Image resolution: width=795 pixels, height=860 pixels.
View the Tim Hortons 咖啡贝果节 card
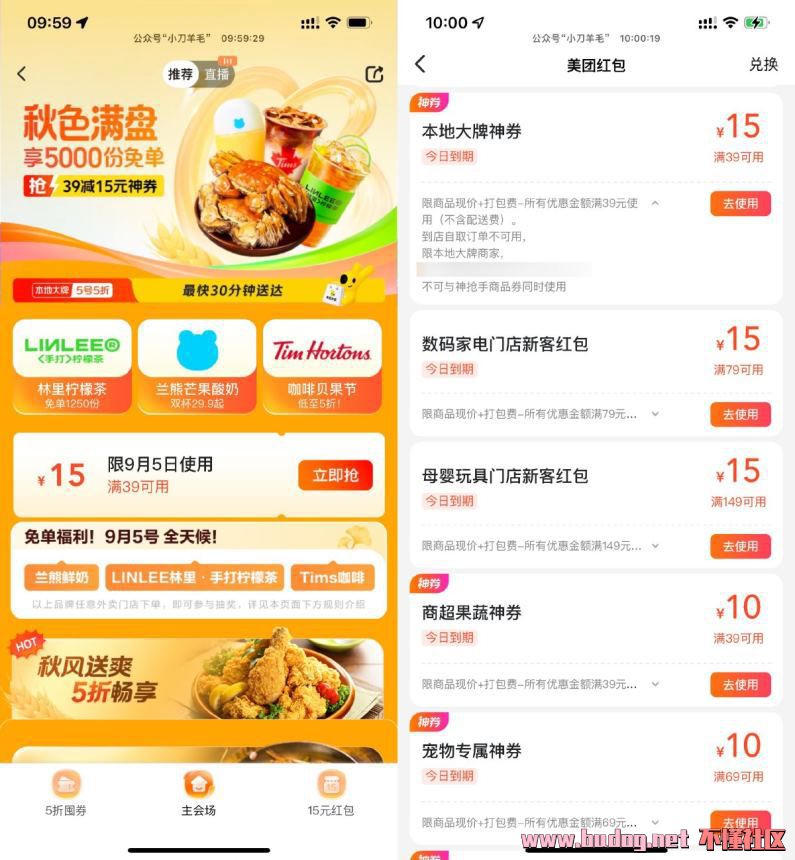click(x=322, y=366)
